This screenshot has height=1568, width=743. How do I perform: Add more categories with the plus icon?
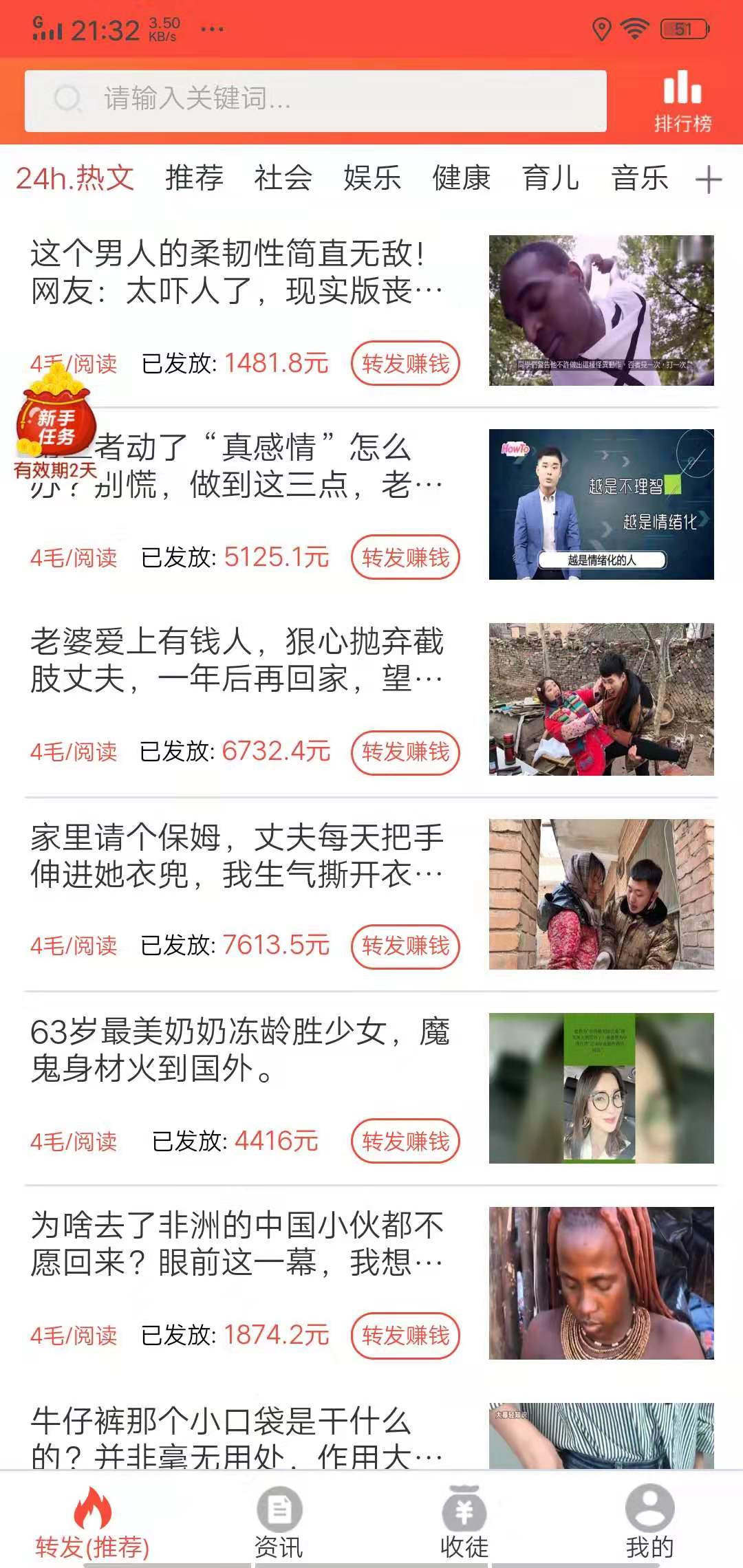pos(709,180)
